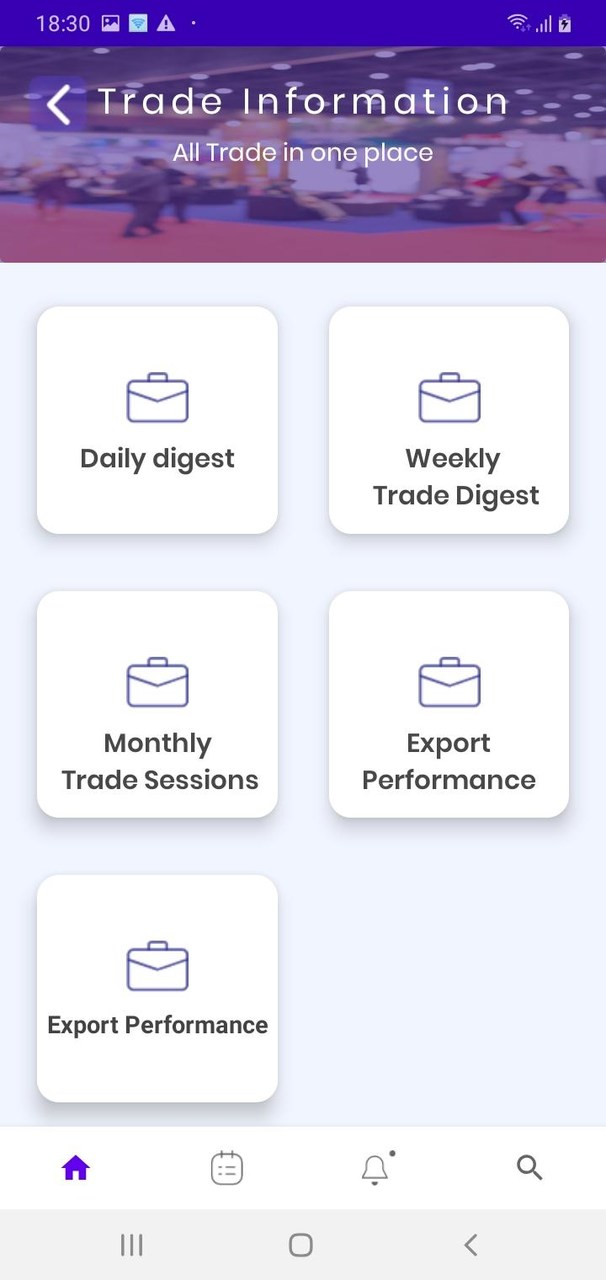Image resolution: width=606 pixels, height=1280 pixels.
Task: Open Monthly Trade Sessions card
Action: (x=157, y=704)
